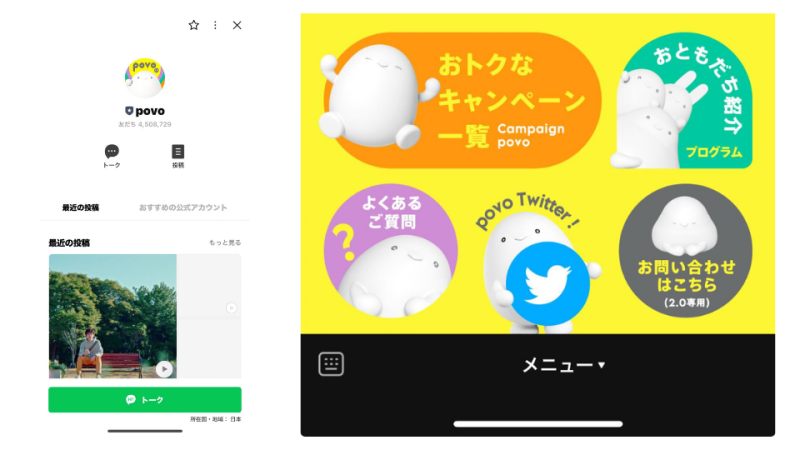Tap もっと見る to see more posts

225,243
